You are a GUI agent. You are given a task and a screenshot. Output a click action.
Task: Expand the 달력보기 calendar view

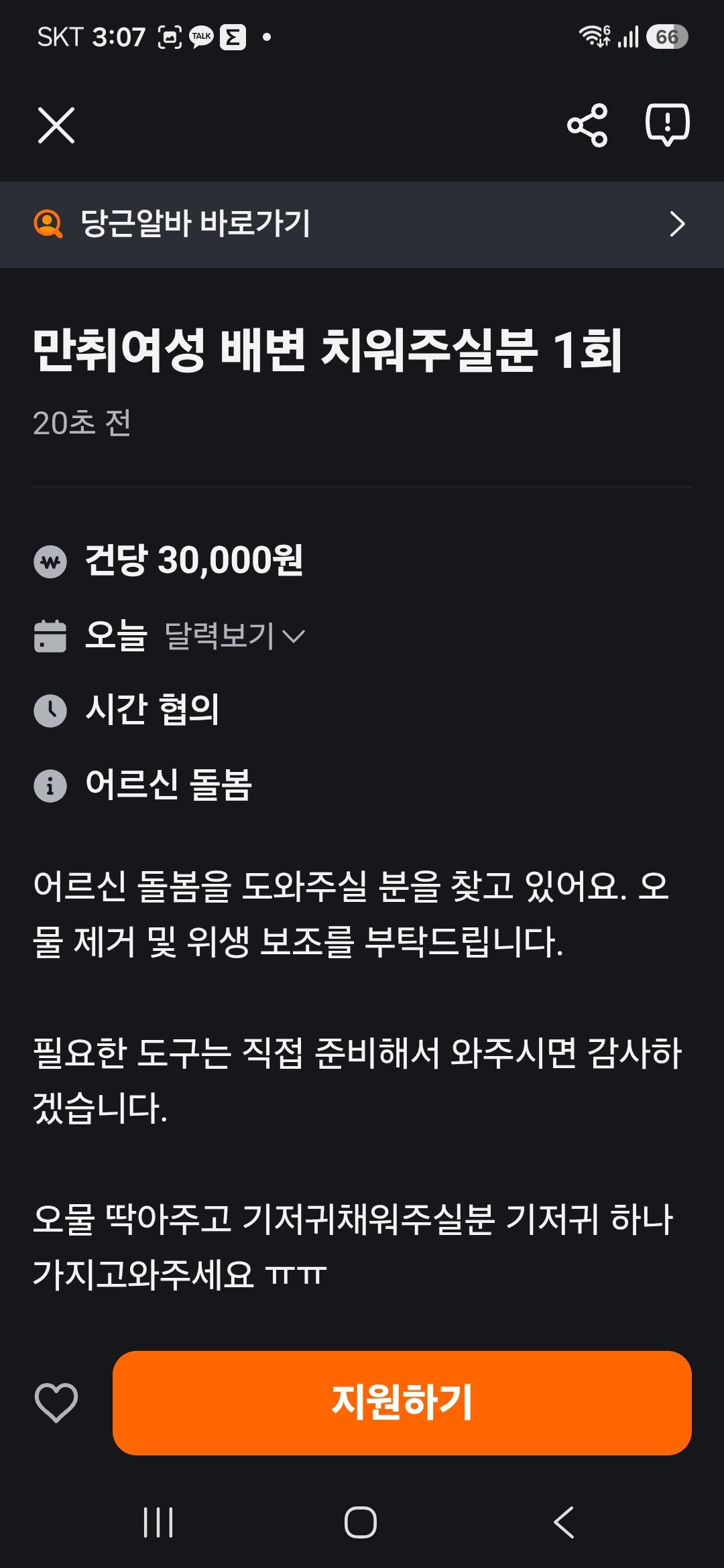pos(235,635)
